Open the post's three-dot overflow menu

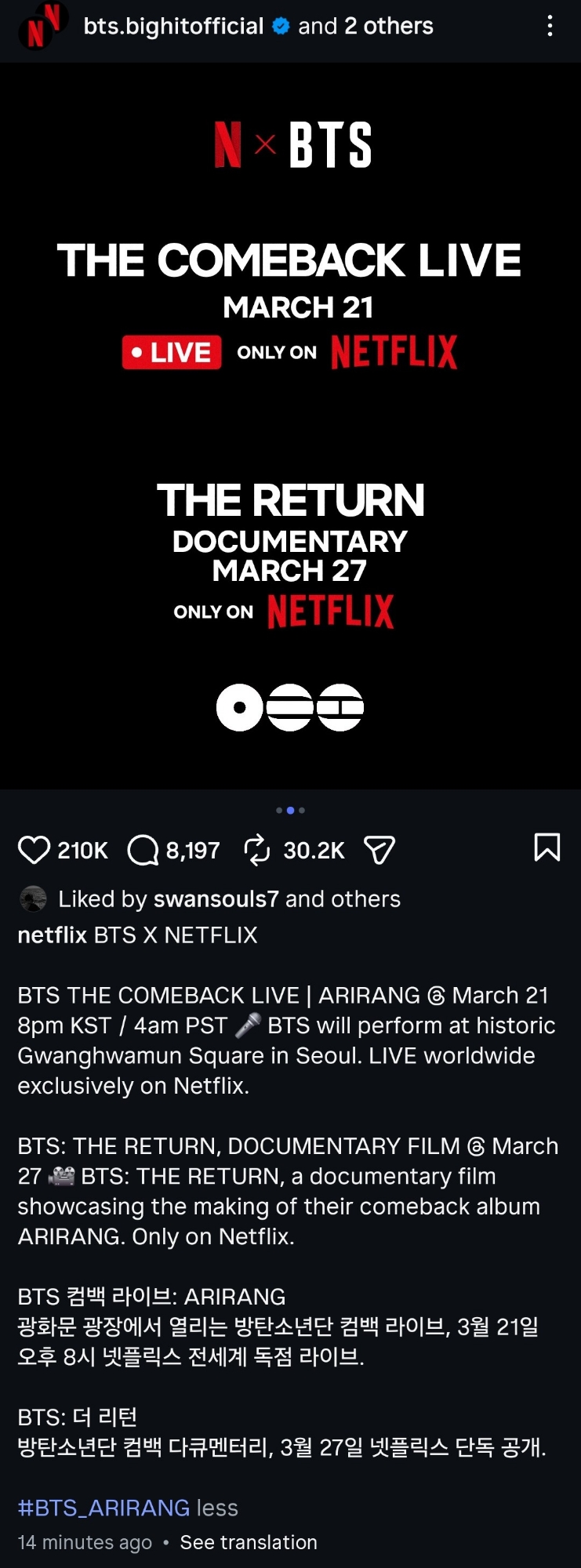(x=550, y=27)
